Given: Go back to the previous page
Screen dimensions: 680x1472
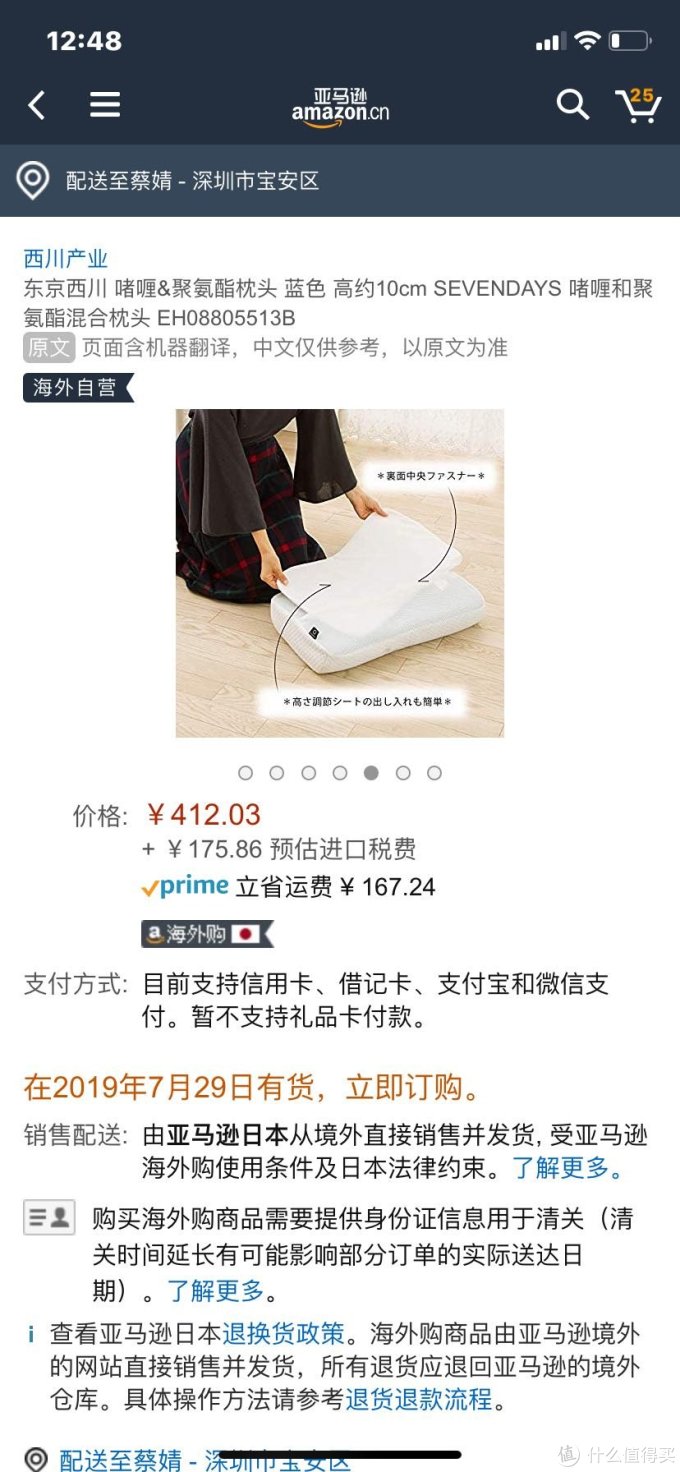Looking at the screenshot, I should pos(37,105).
